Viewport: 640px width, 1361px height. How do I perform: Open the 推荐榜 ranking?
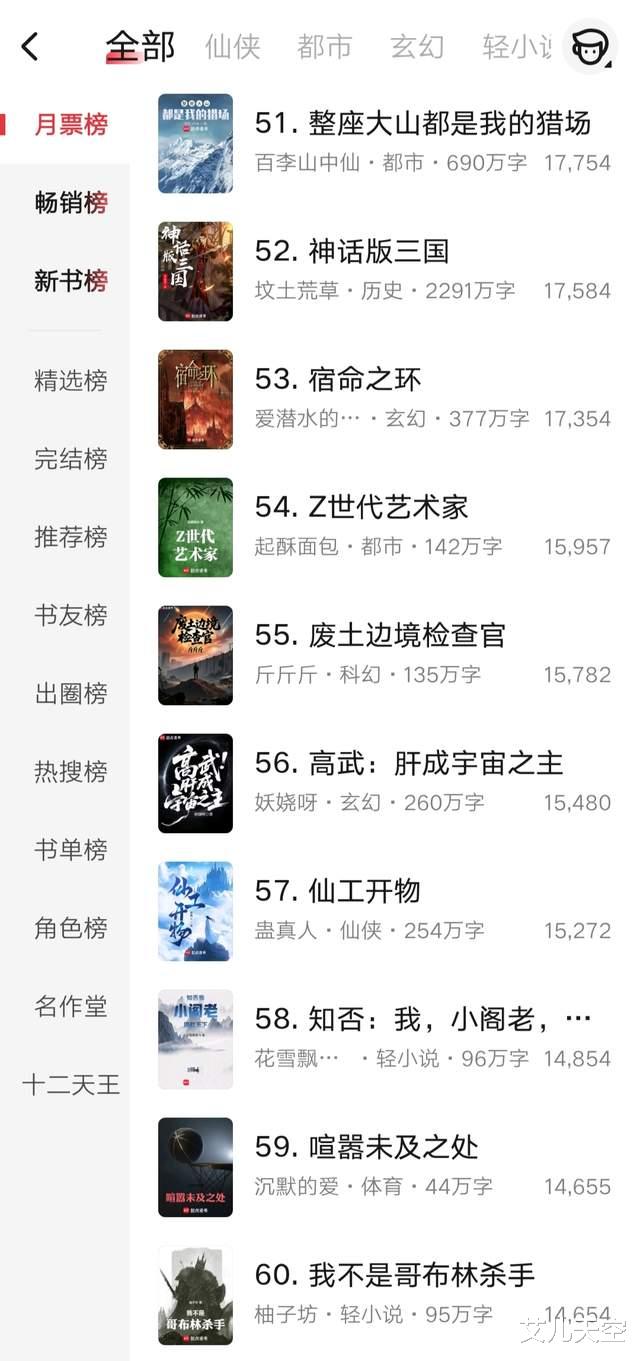point(70,536)
